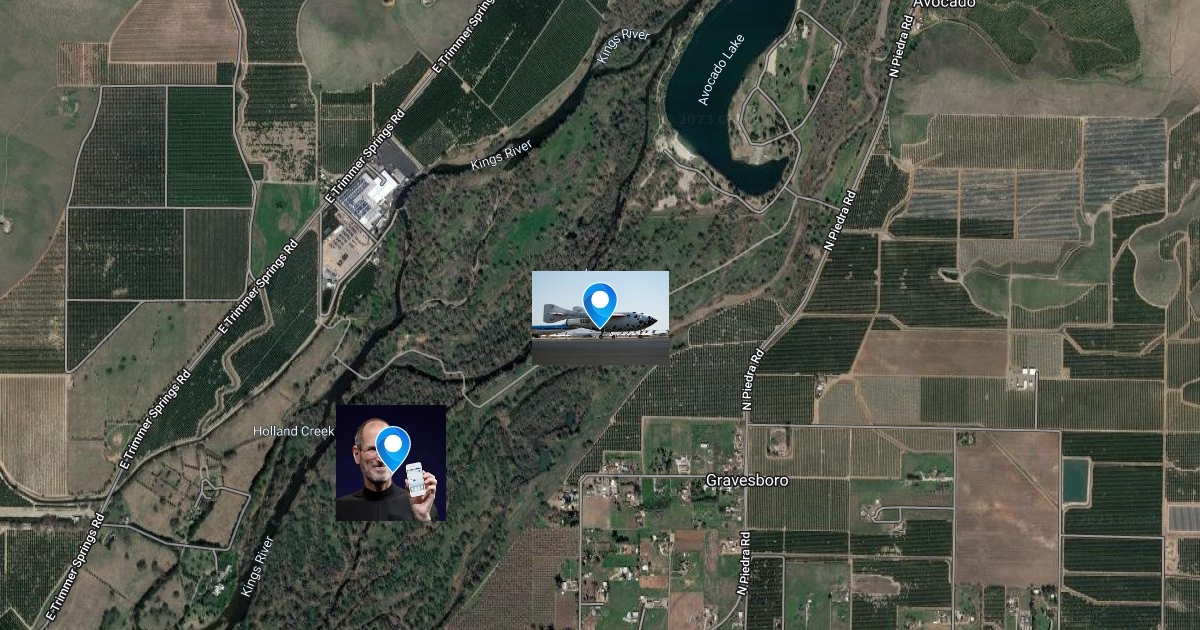Screen dimensions: 1200x630
Task: Open the aircraft photo marker on the map
Action: (x=600, y=317)
